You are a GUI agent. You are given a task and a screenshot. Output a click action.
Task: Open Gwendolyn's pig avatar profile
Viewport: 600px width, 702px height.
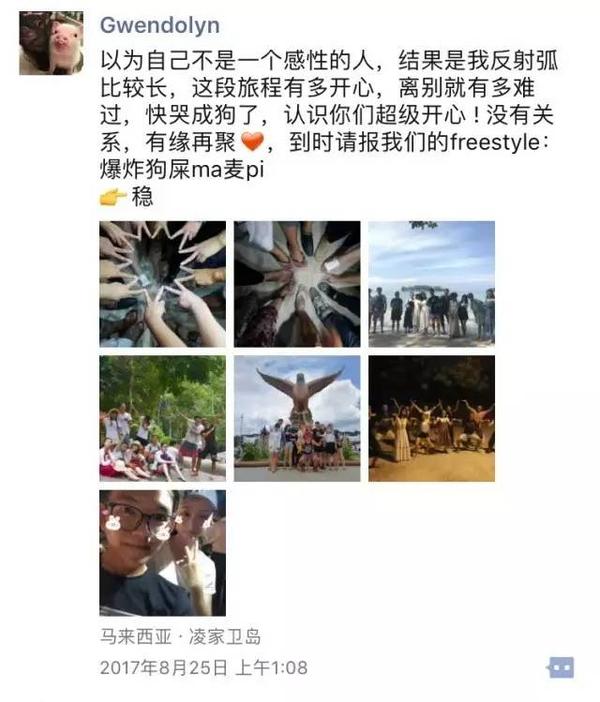(x=51, y=43)
